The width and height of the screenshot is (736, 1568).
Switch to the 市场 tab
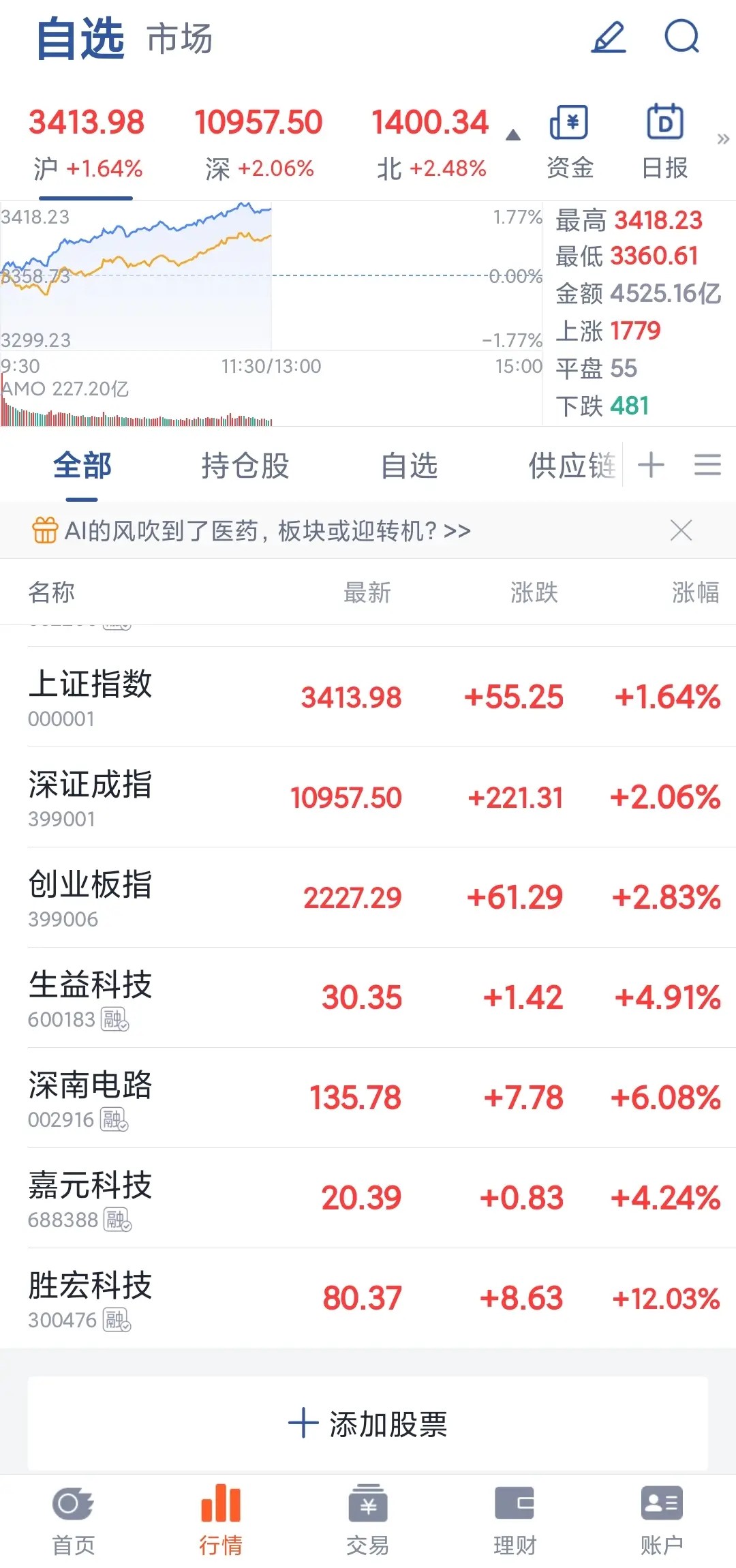pos(180,38)
